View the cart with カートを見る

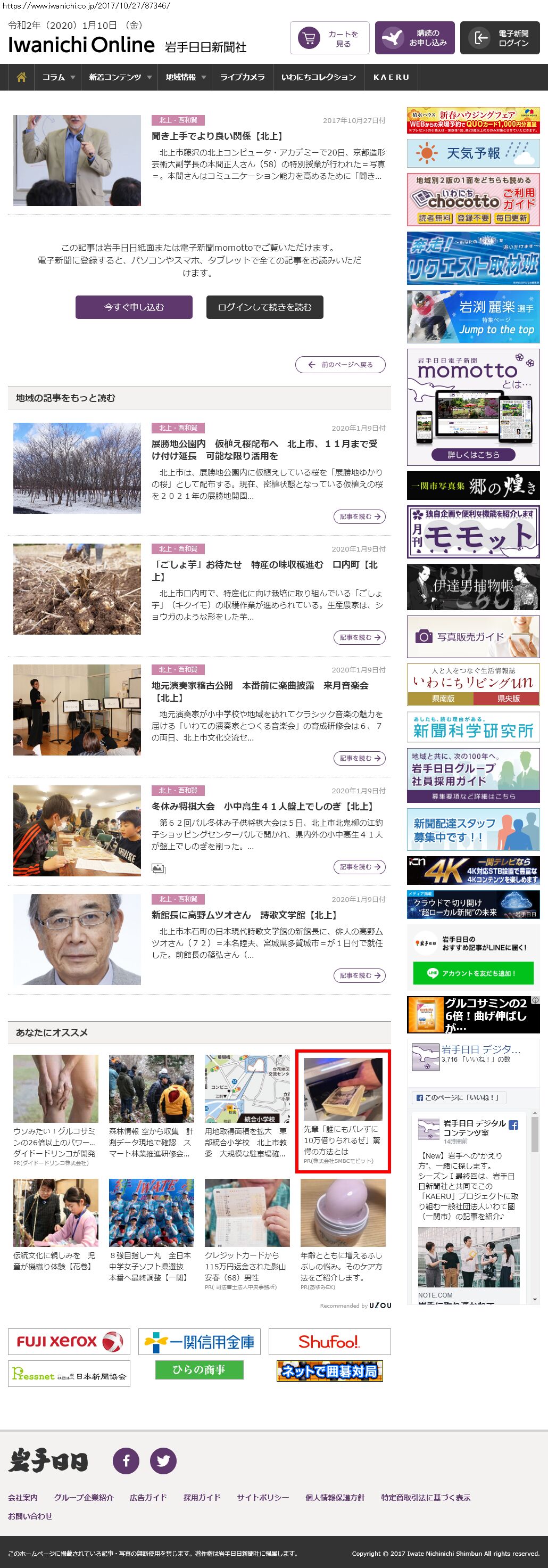pos(330,38)
